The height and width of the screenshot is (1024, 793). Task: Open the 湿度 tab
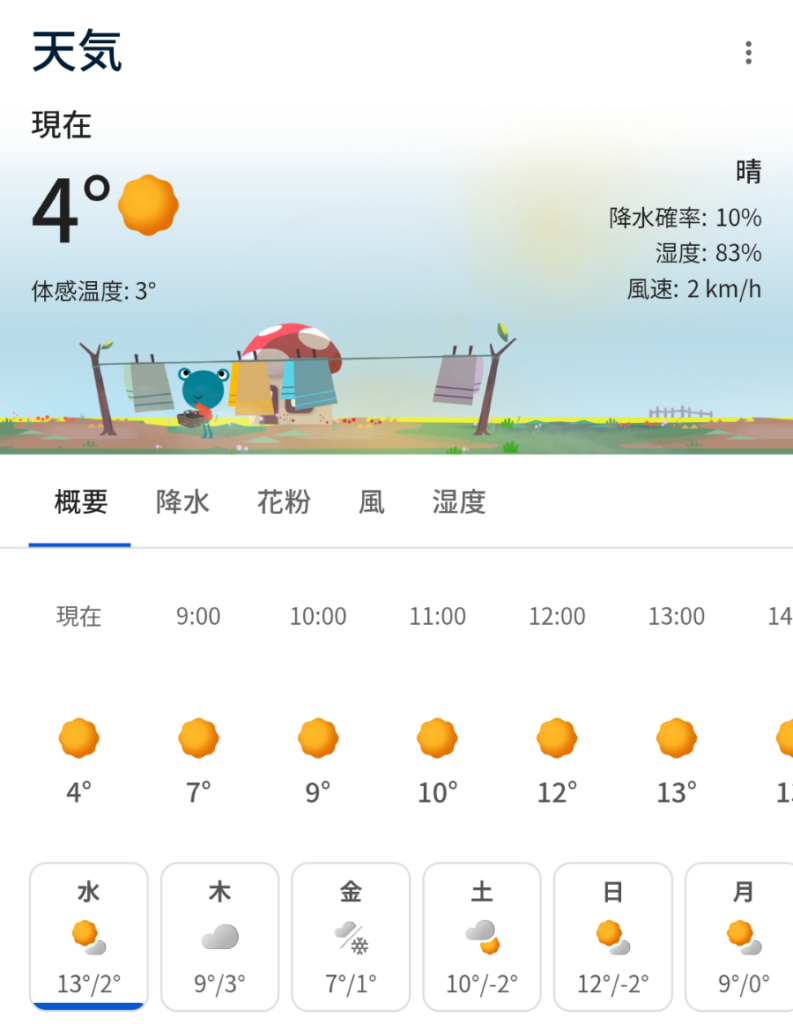pos(459,502)
